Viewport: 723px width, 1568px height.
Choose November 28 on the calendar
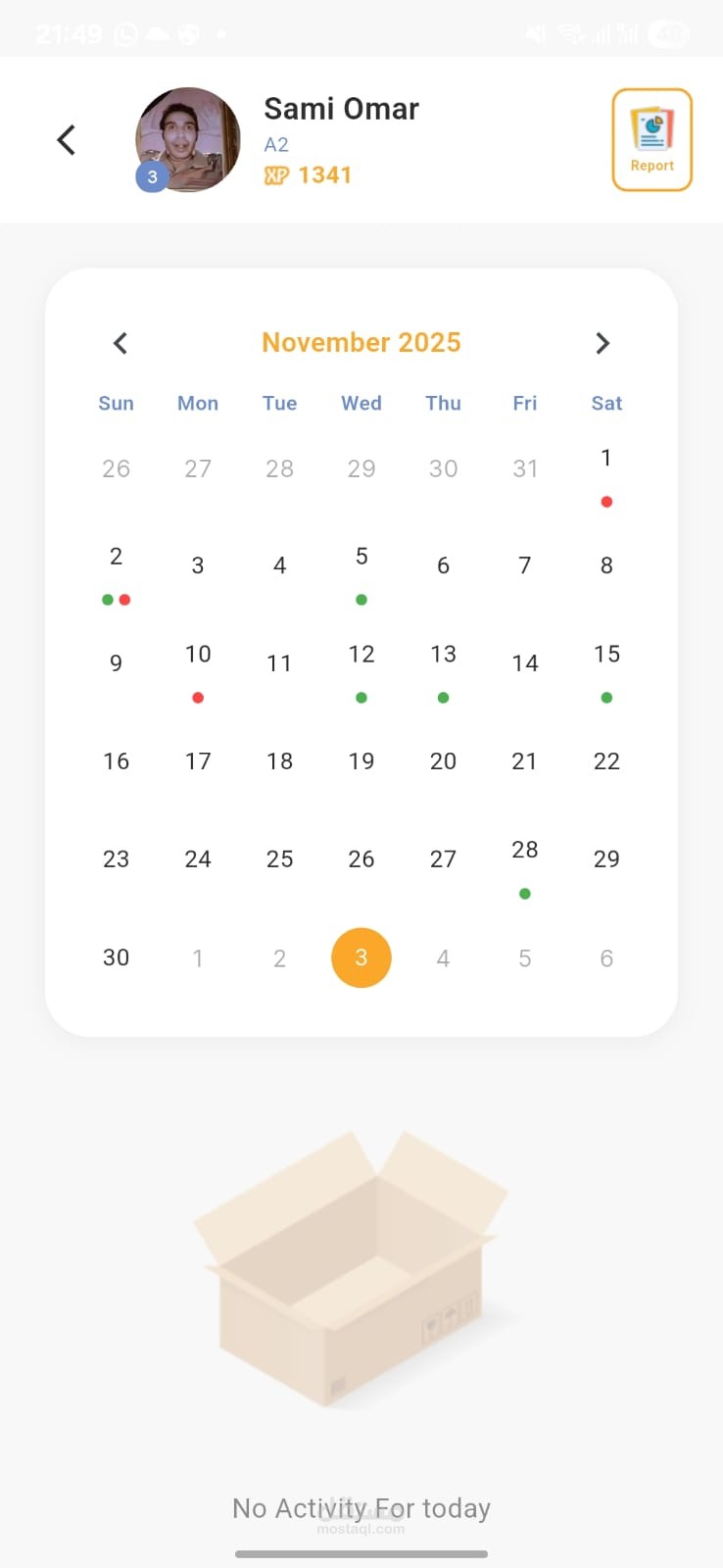pyautogui.click(x=525, y=859)
